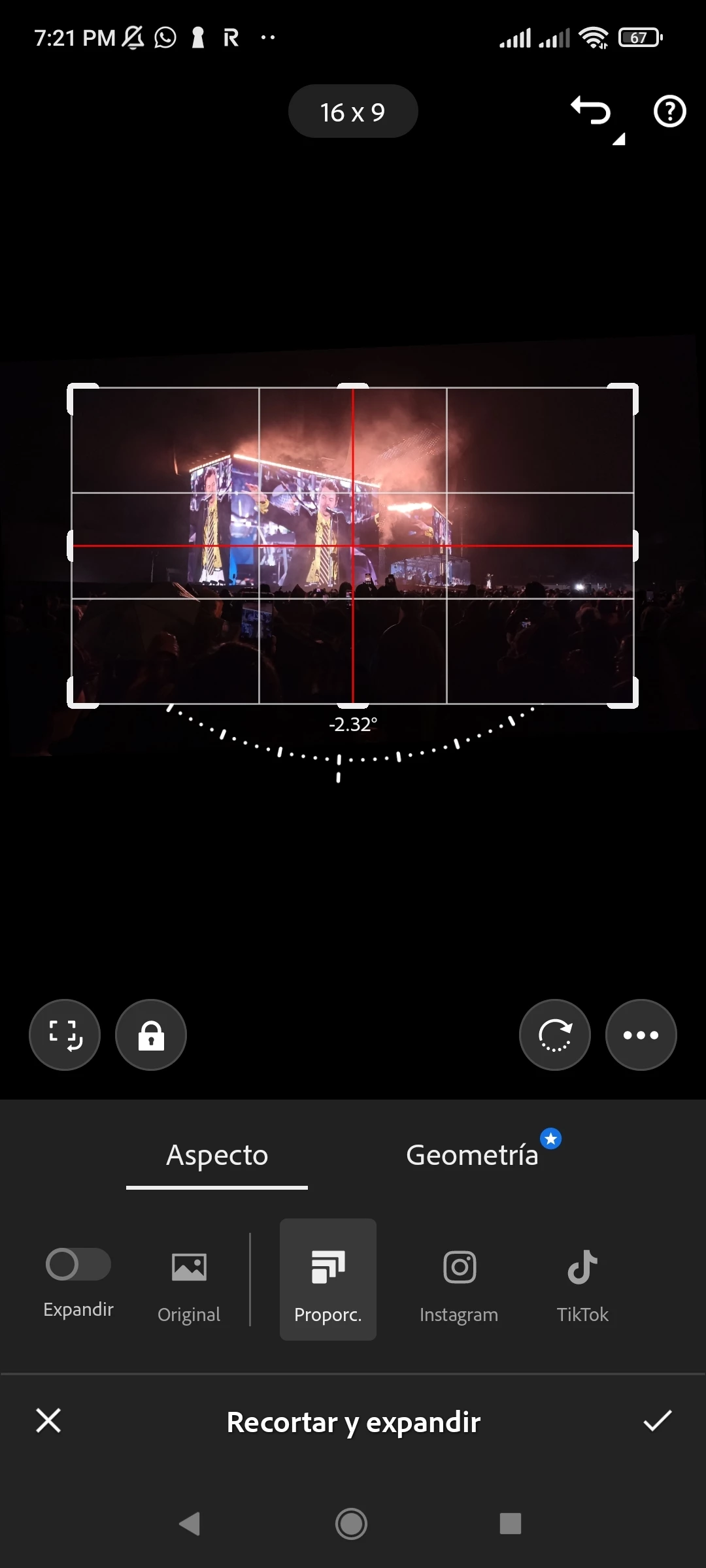Open the three-dot more options button
The image size is (706, 1568).
click(641, 1035)
